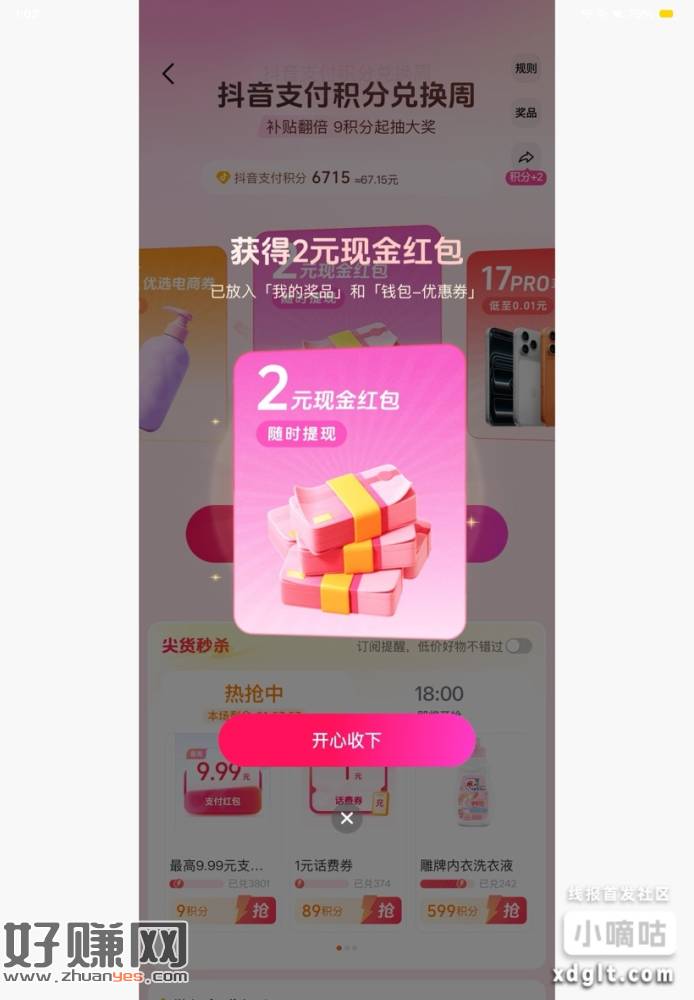Open the 奖品 prizes page
This screenshot has width=694, height=1000.
(526, 113)
